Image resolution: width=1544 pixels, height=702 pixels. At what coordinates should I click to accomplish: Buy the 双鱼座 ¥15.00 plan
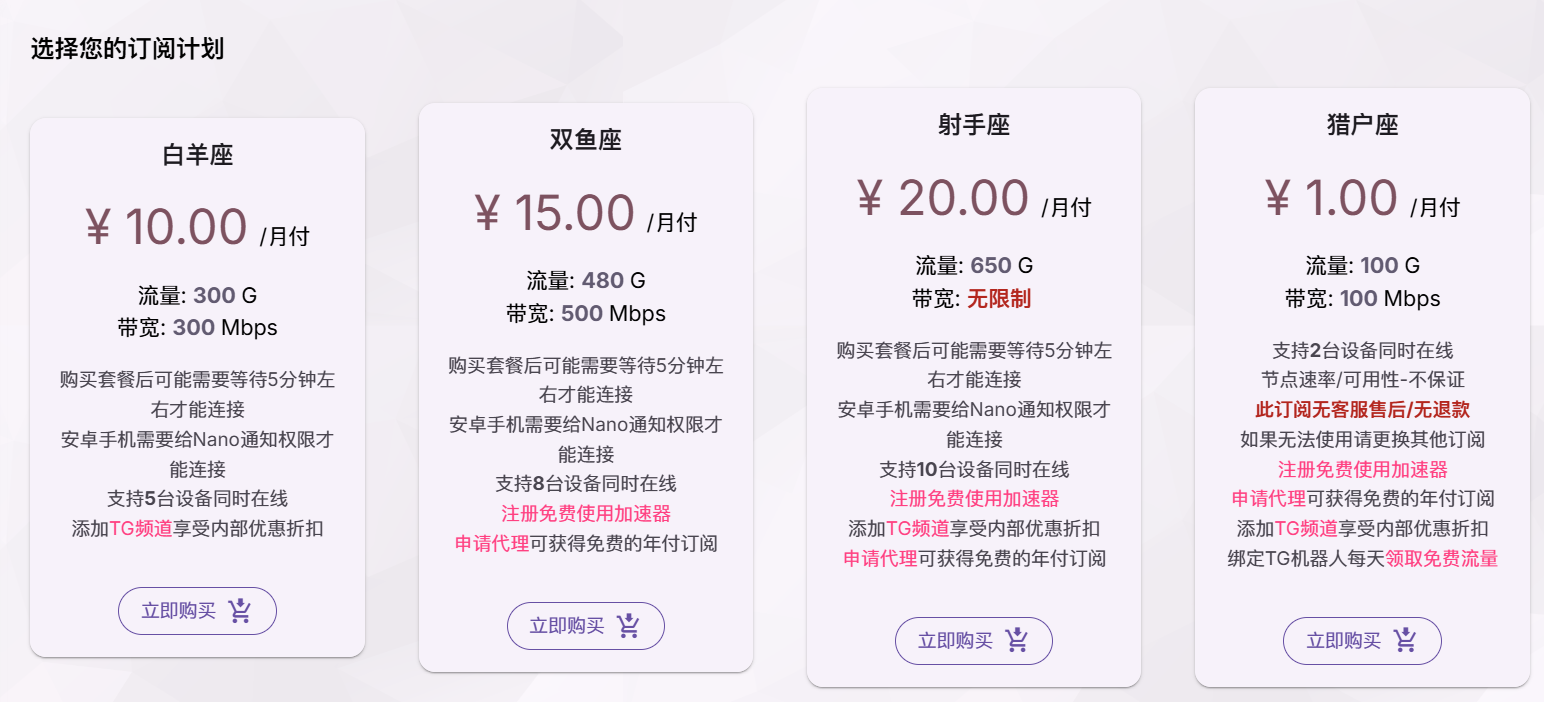585,626
